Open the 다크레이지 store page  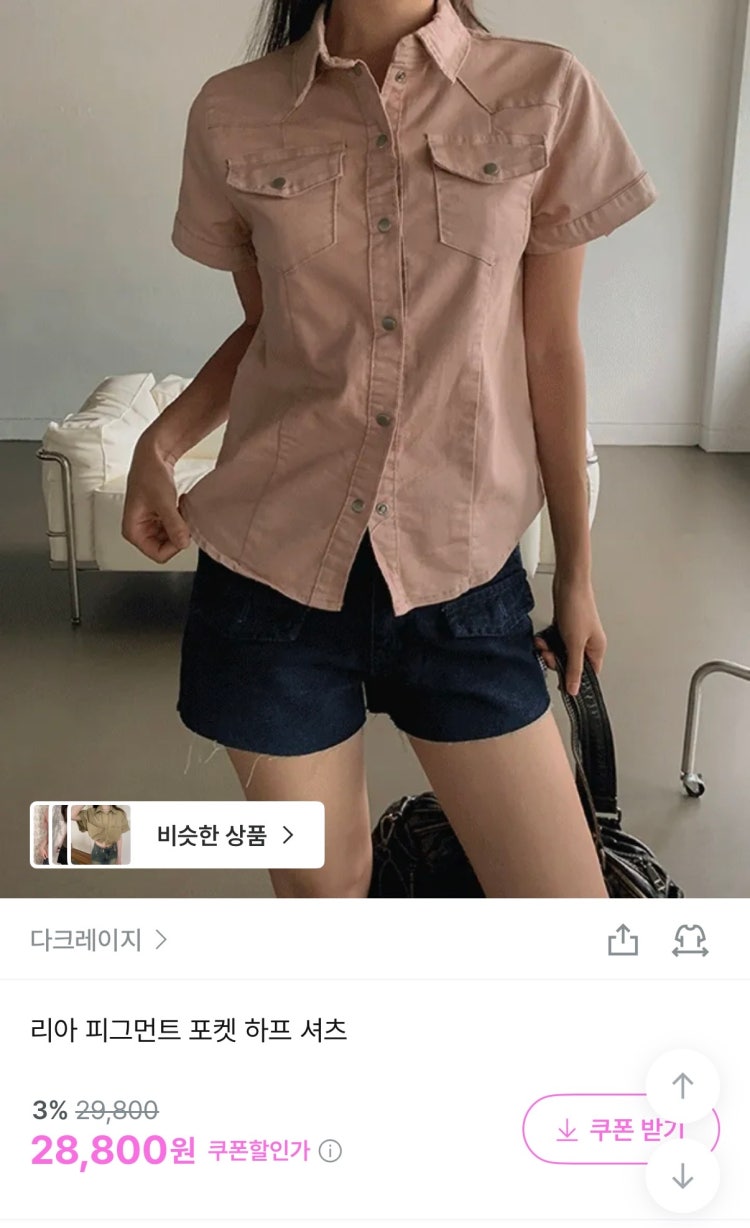(98, 940)
